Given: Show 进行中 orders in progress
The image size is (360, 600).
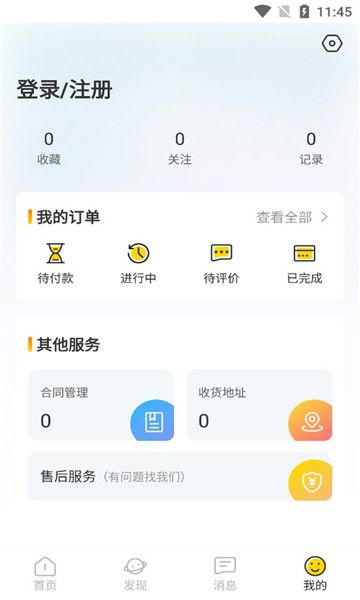Looking at the screenshot, I should (x=138, y=264).
